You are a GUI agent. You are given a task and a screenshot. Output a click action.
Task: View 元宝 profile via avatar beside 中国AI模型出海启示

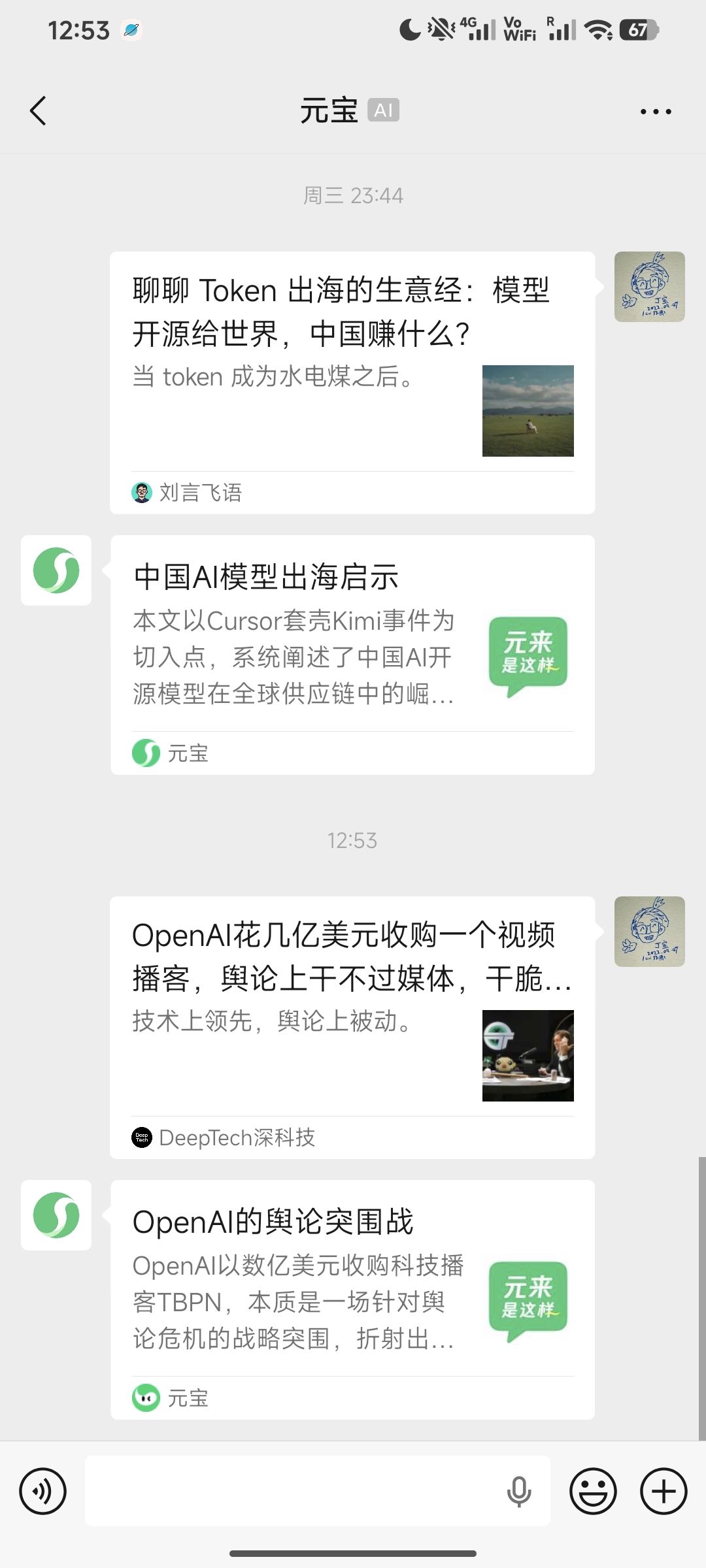pyautogui.click(x=56, y=570)
